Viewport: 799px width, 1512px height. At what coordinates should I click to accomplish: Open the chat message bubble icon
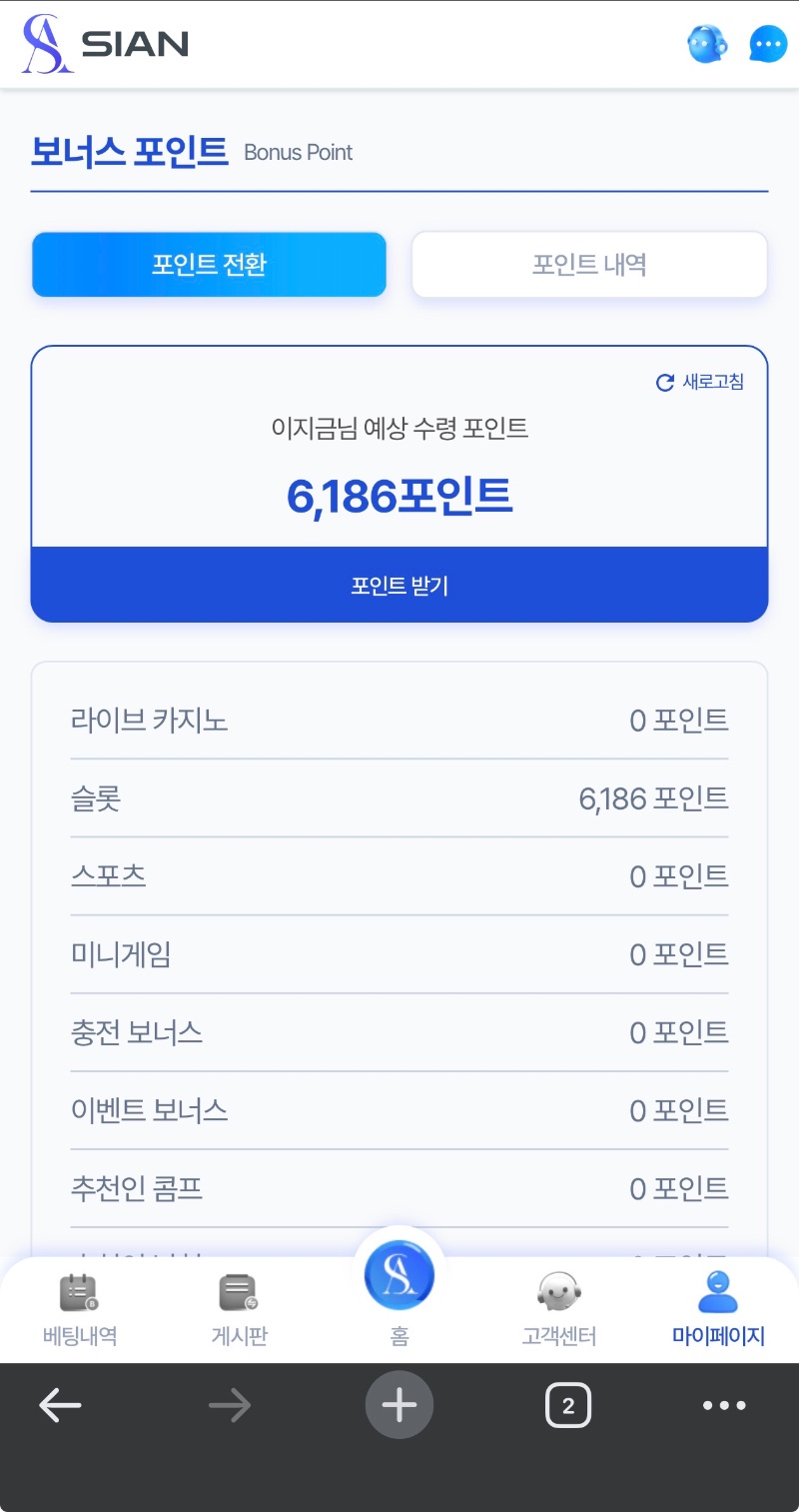(x=767, y=44)
